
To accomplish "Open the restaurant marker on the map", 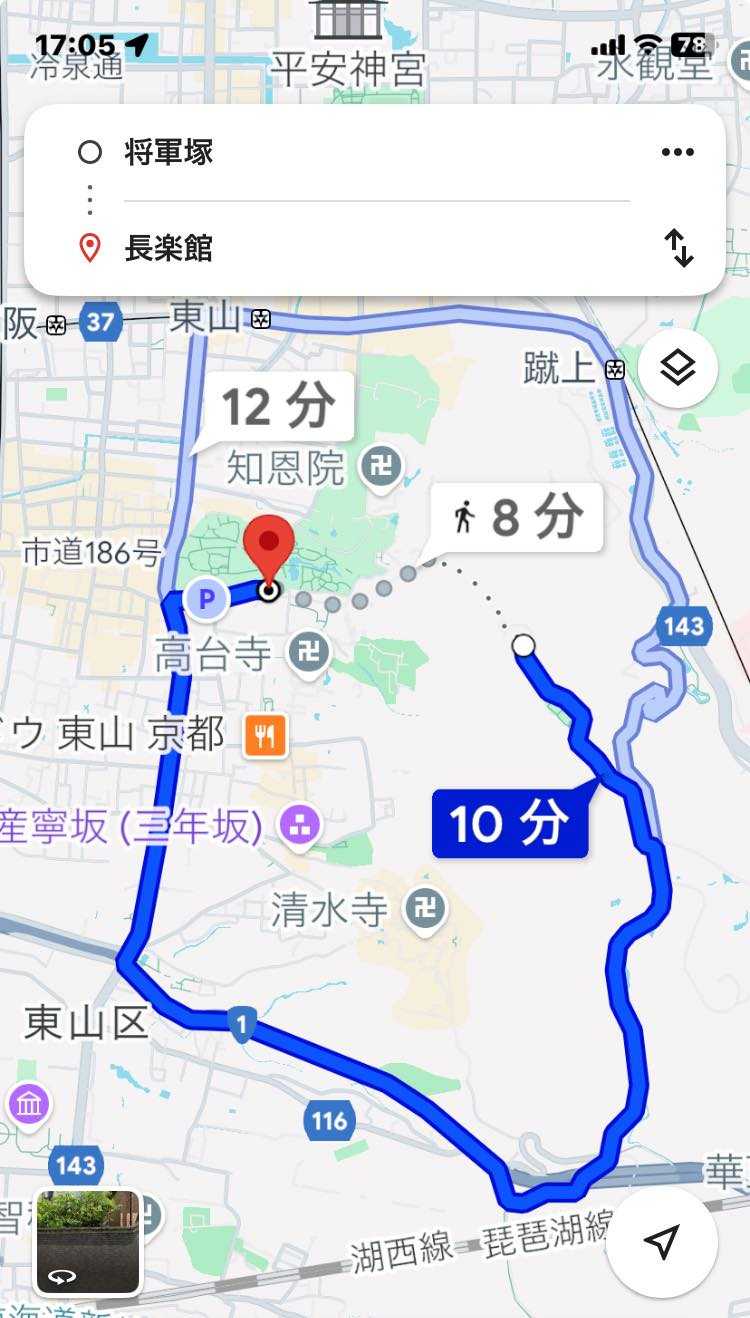I will 265,736.
